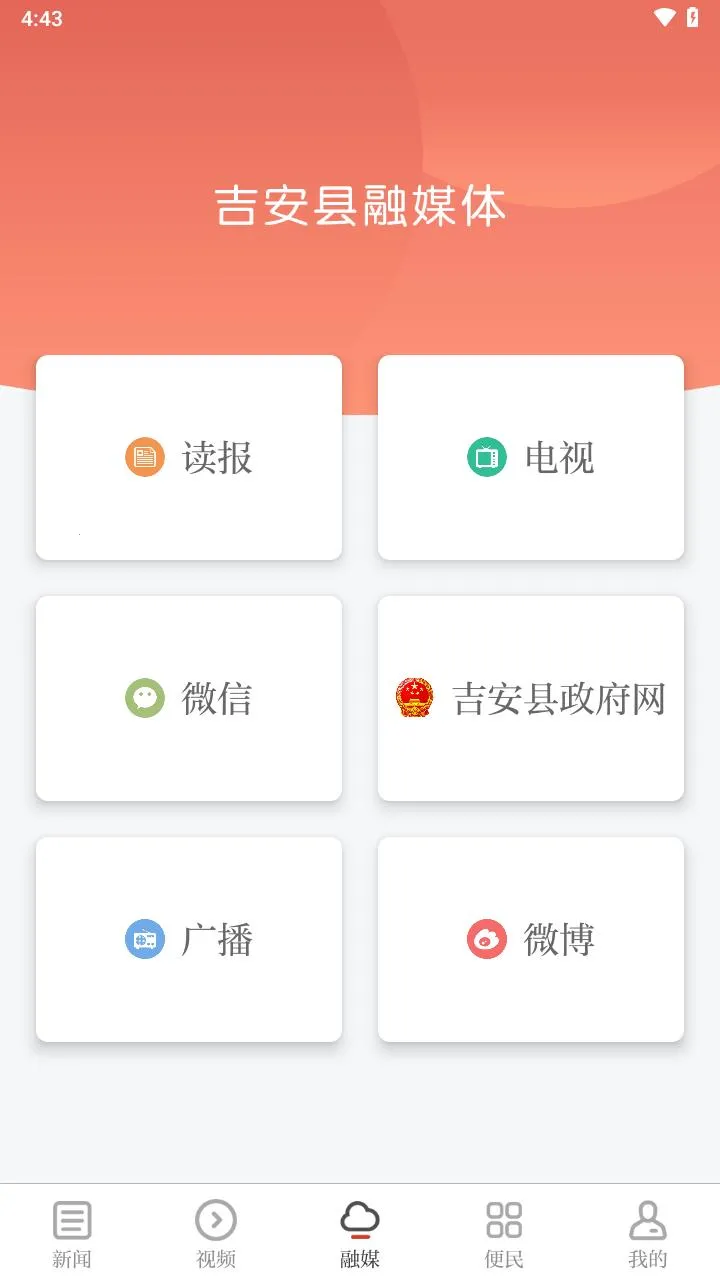Open the 读报 newspaper reading icon
The height and width of the screenshot is (1280, 720).
(x=144, y=457)
